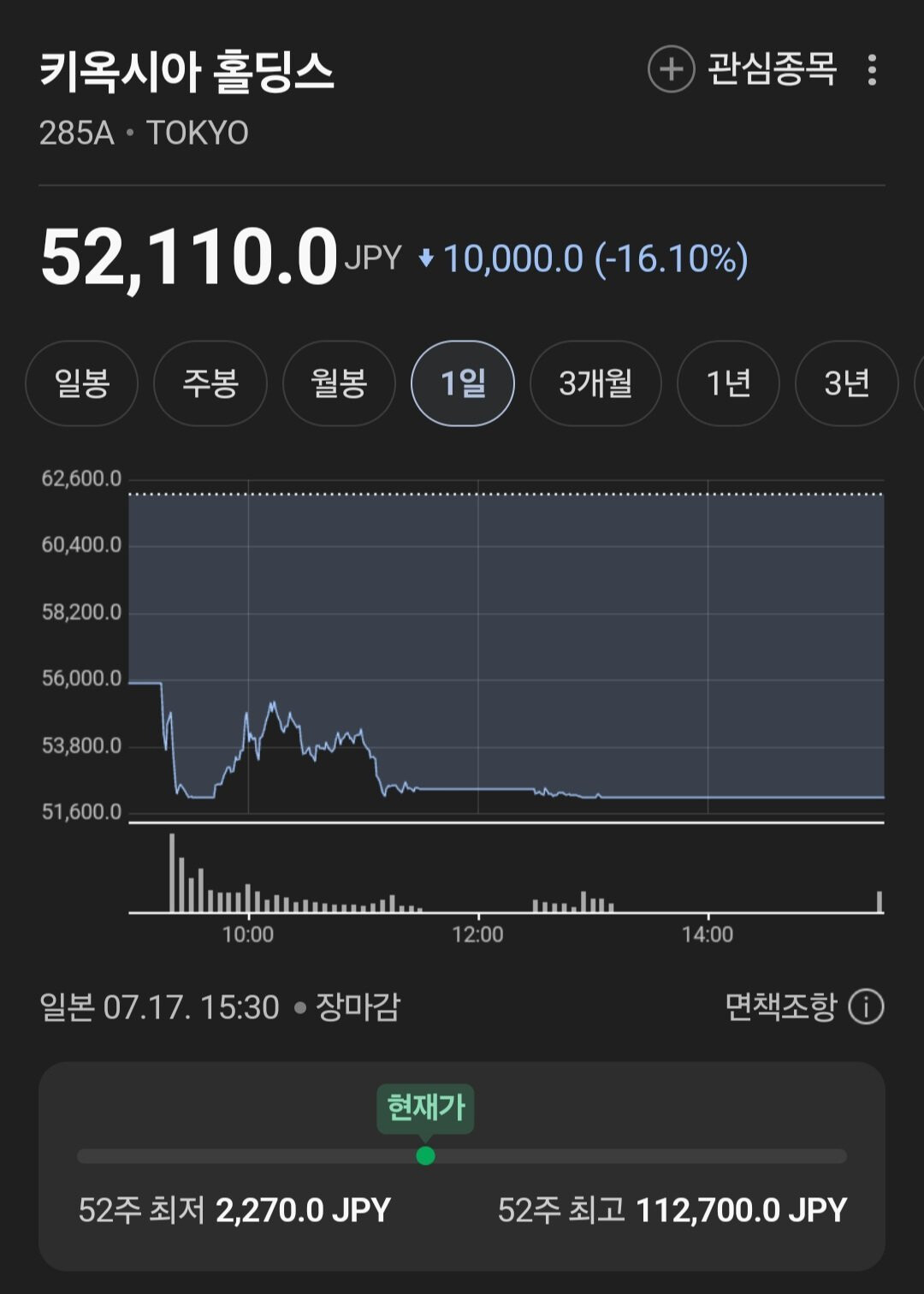
Task: Switch to the 3년 chart range
Action: click(847, 383)
